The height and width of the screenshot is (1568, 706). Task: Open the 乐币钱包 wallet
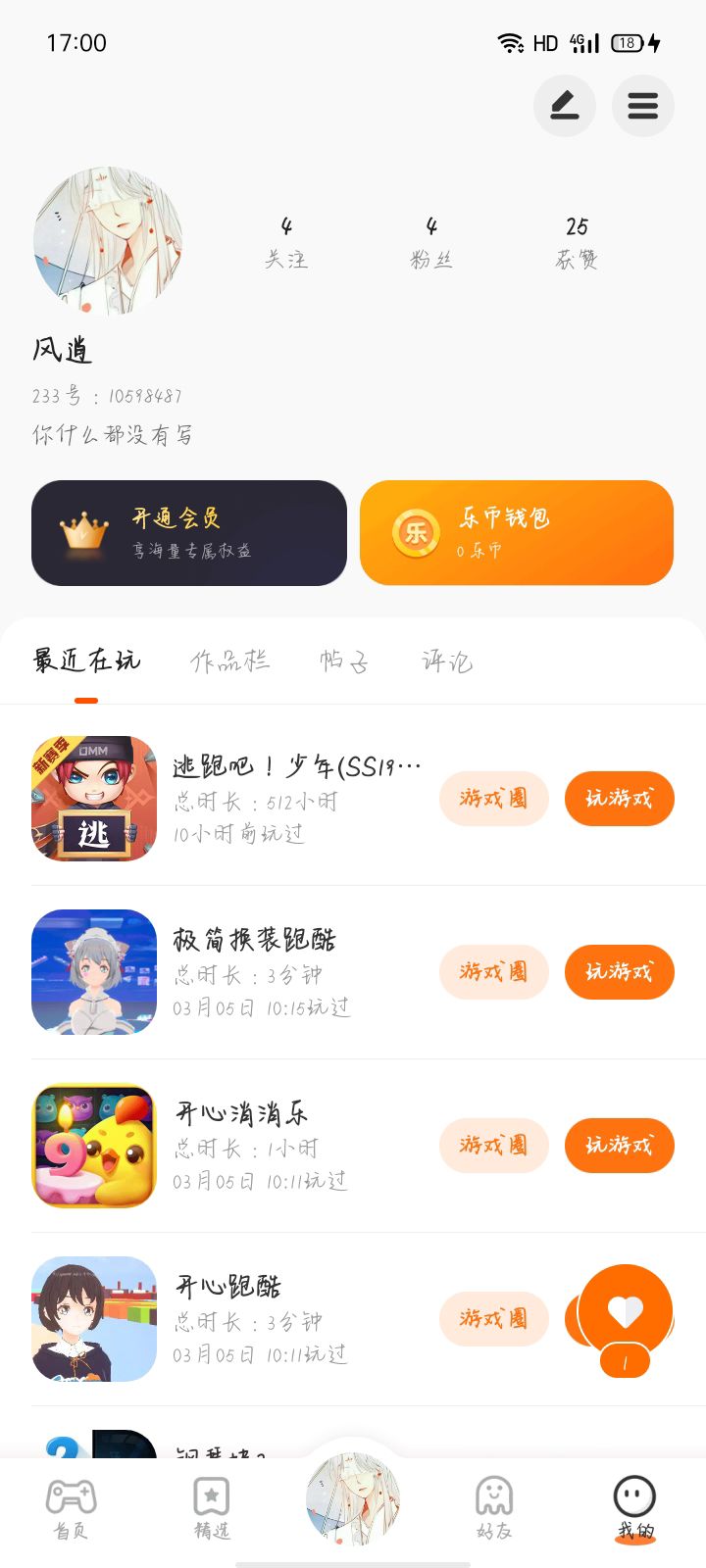pos(517,533)
